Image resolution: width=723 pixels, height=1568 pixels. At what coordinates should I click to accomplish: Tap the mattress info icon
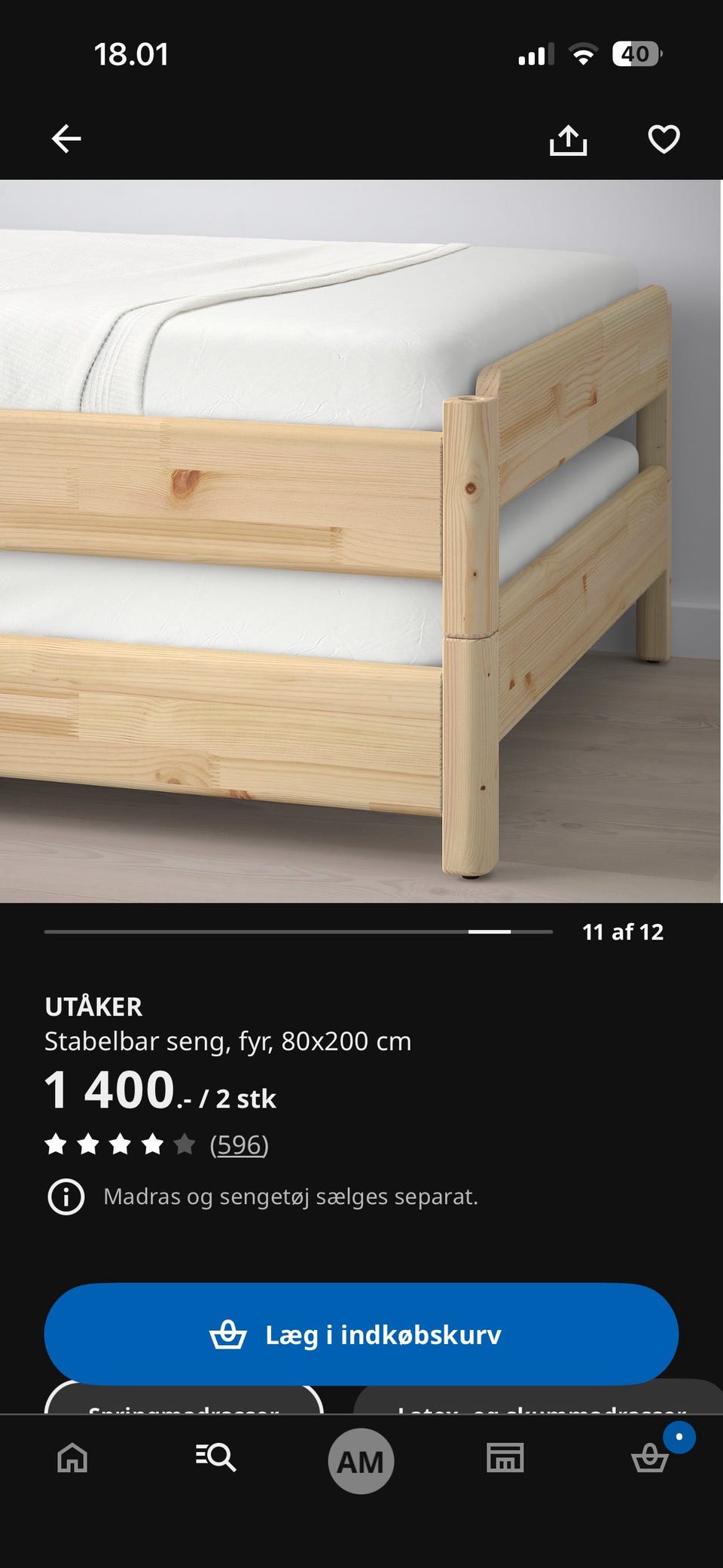66,1197
